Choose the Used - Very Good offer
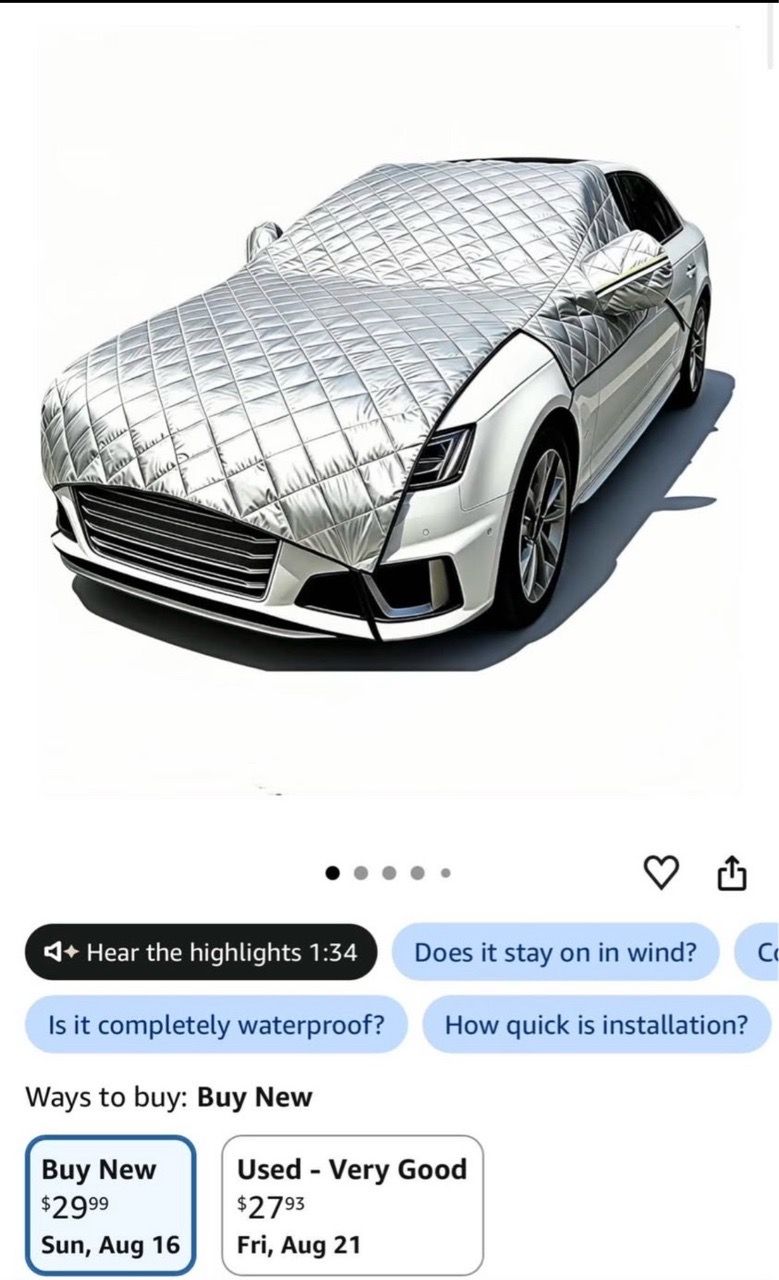Screen dimensions: 779x1280 [x=351, y=1206]
